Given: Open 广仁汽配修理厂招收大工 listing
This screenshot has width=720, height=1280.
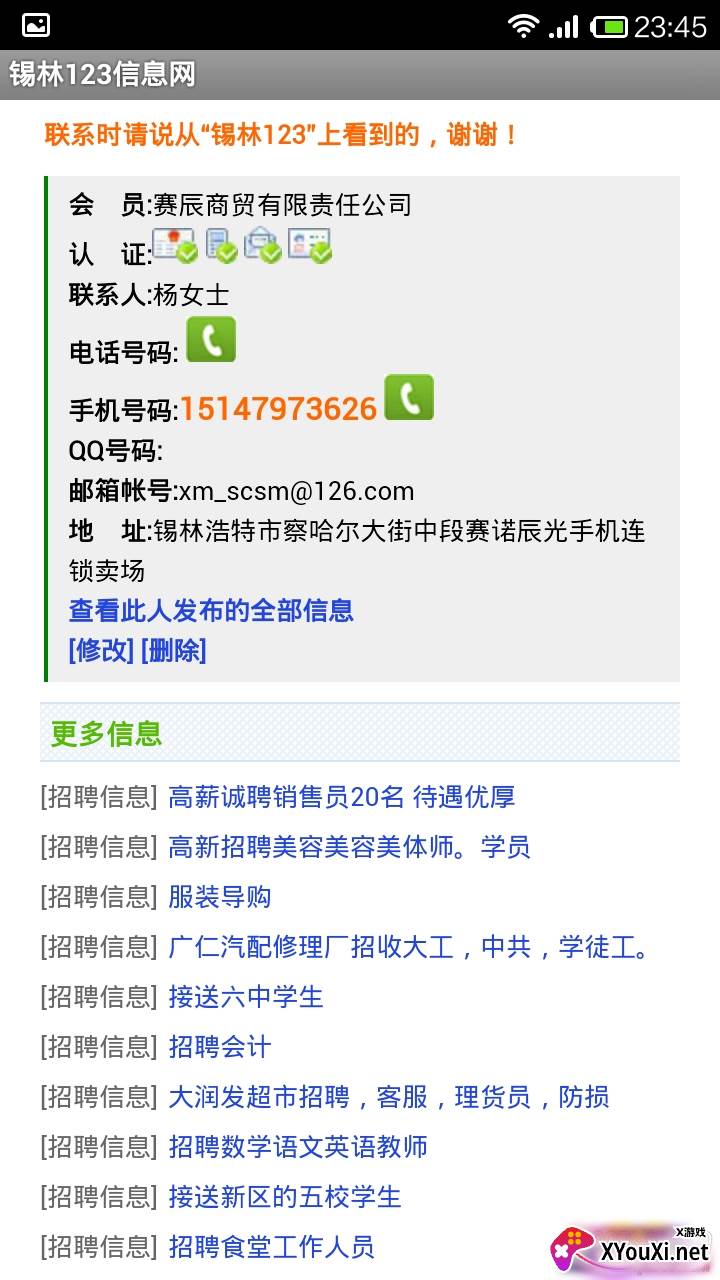Looking at the screenshot, I should (409, 947).
